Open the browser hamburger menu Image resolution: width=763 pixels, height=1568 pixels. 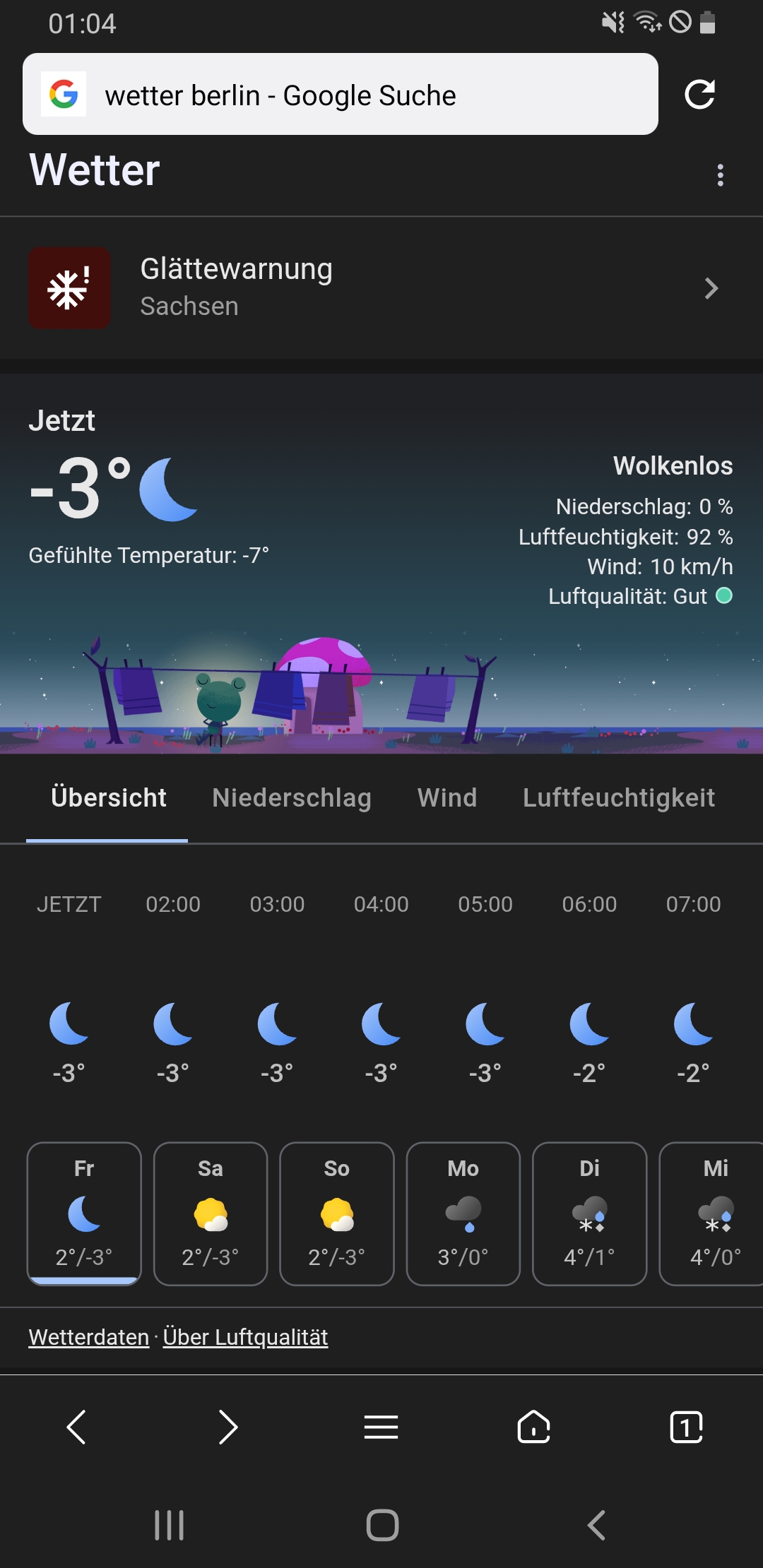(381, 1427)
